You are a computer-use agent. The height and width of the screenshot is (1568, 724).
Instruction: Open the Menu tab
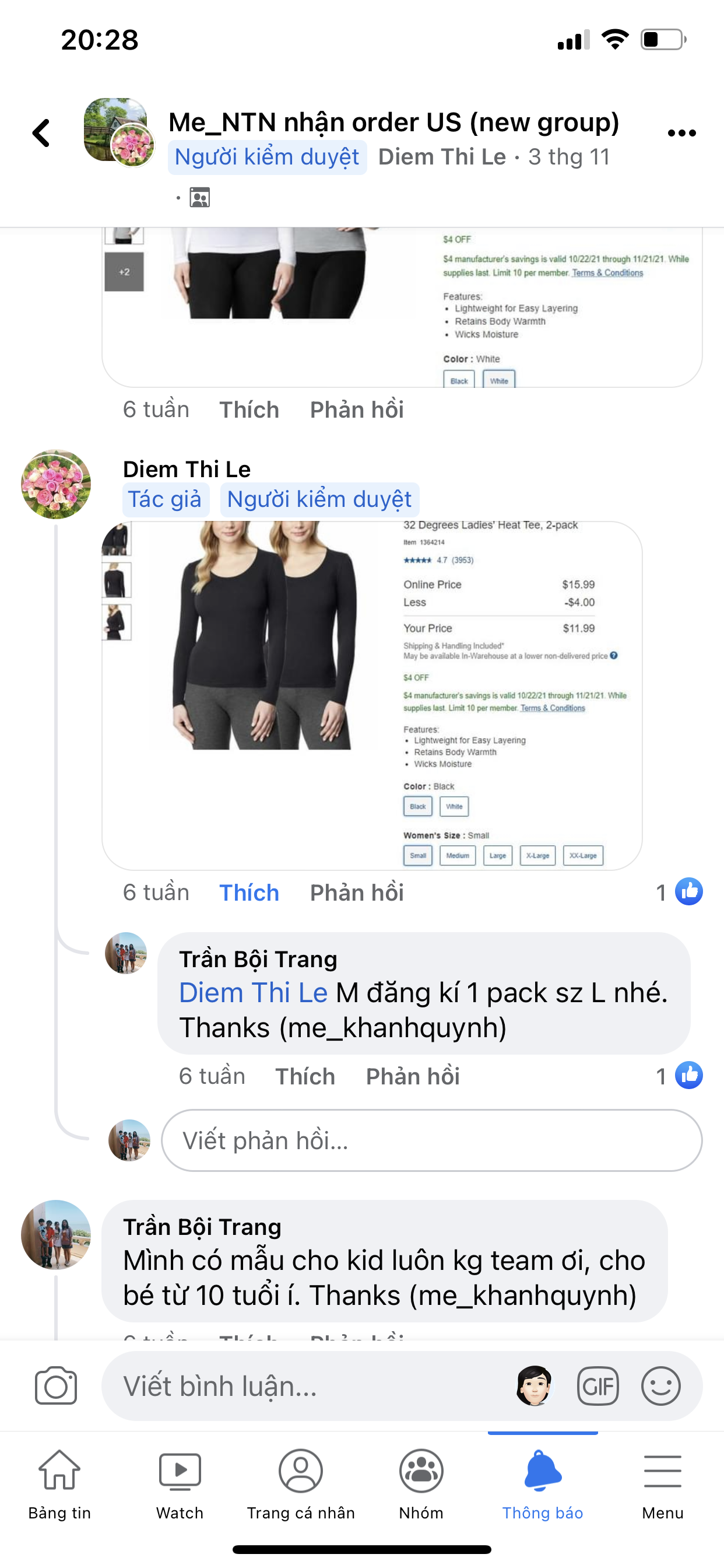[x=663, y=1484]
